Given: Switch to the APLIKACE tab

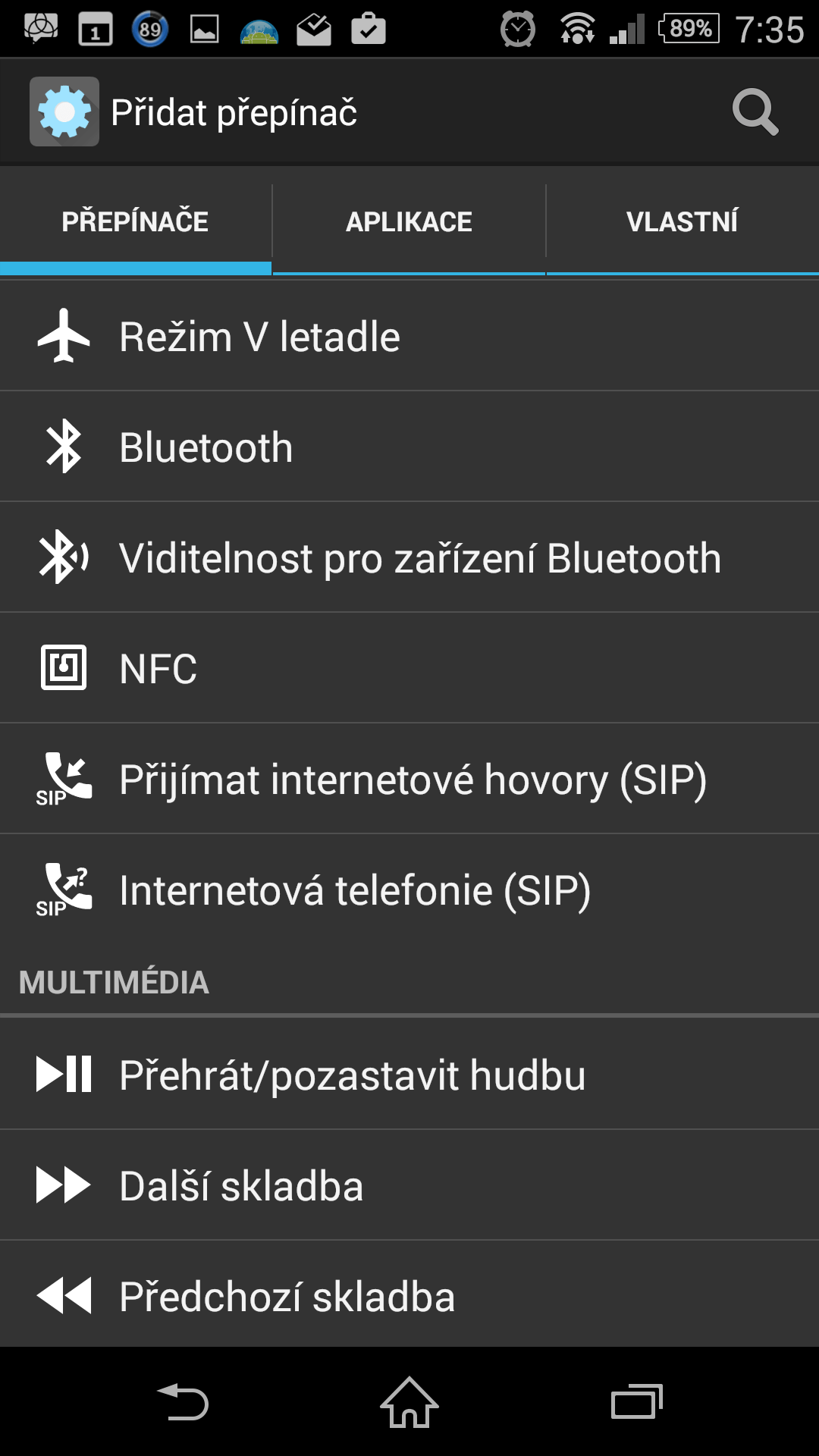Looking at the screenshot, I should coord(409,222).
